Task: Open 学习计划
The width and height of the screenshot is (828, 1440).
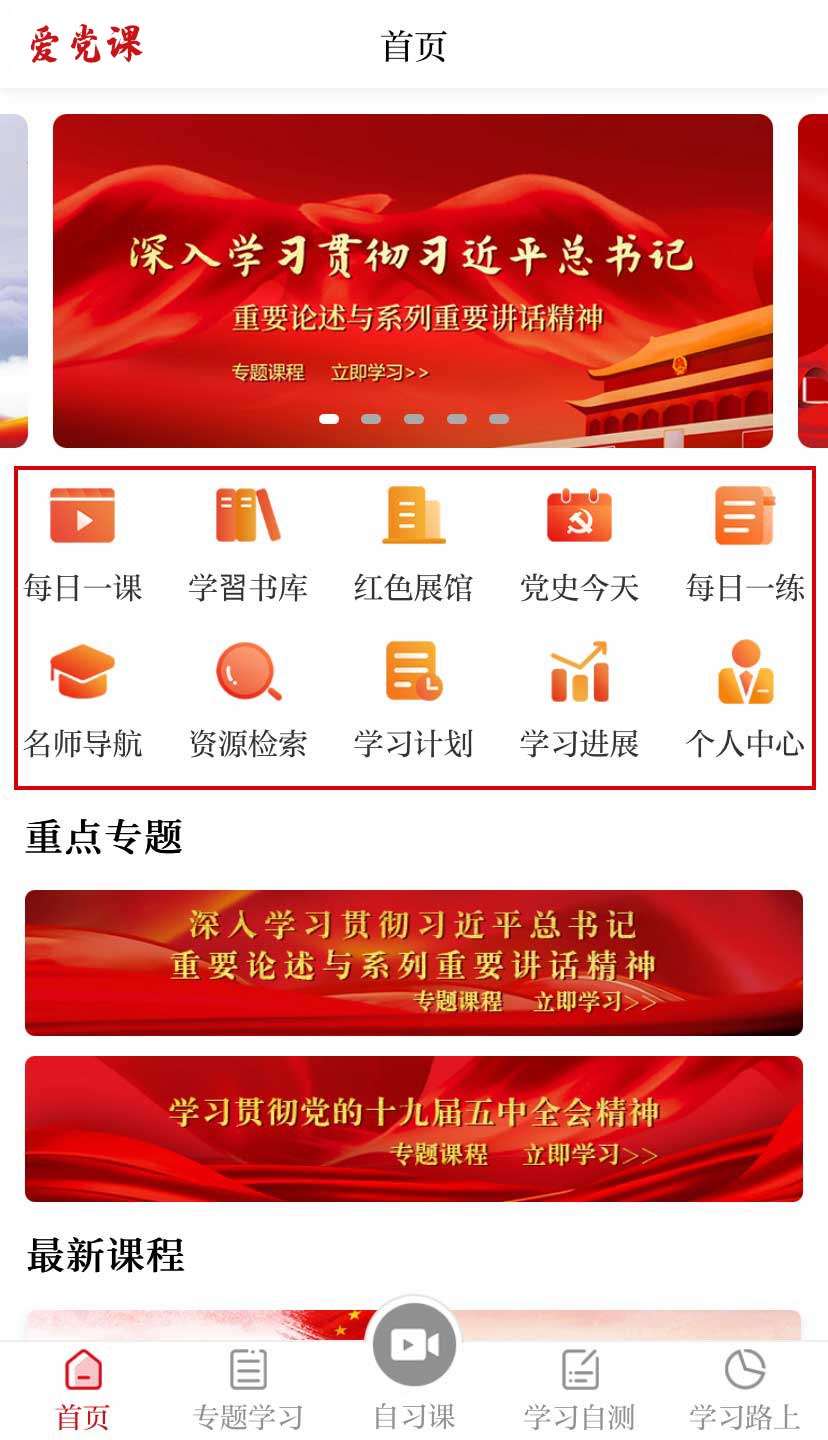Action: click(414, 700)
